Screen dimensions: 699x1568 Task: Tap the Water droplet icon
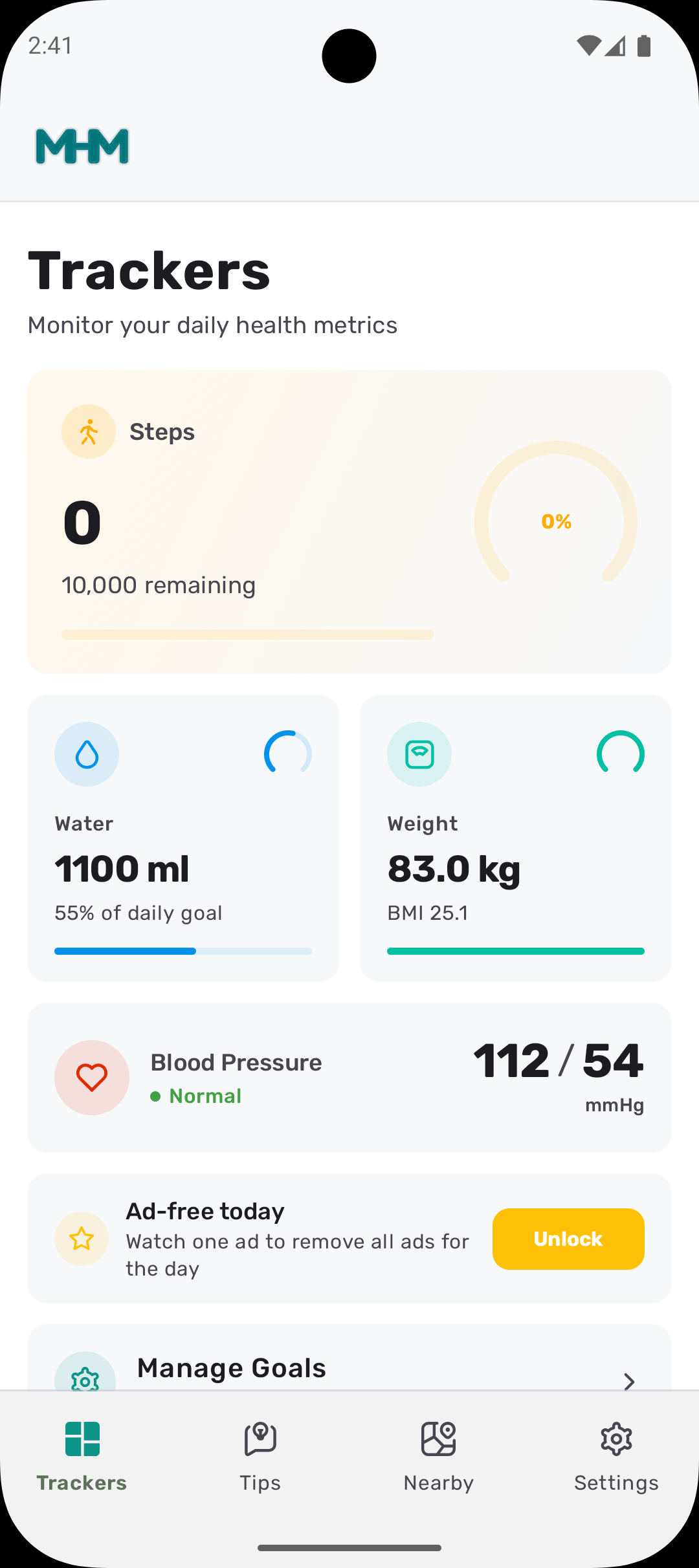pos(87,754)
